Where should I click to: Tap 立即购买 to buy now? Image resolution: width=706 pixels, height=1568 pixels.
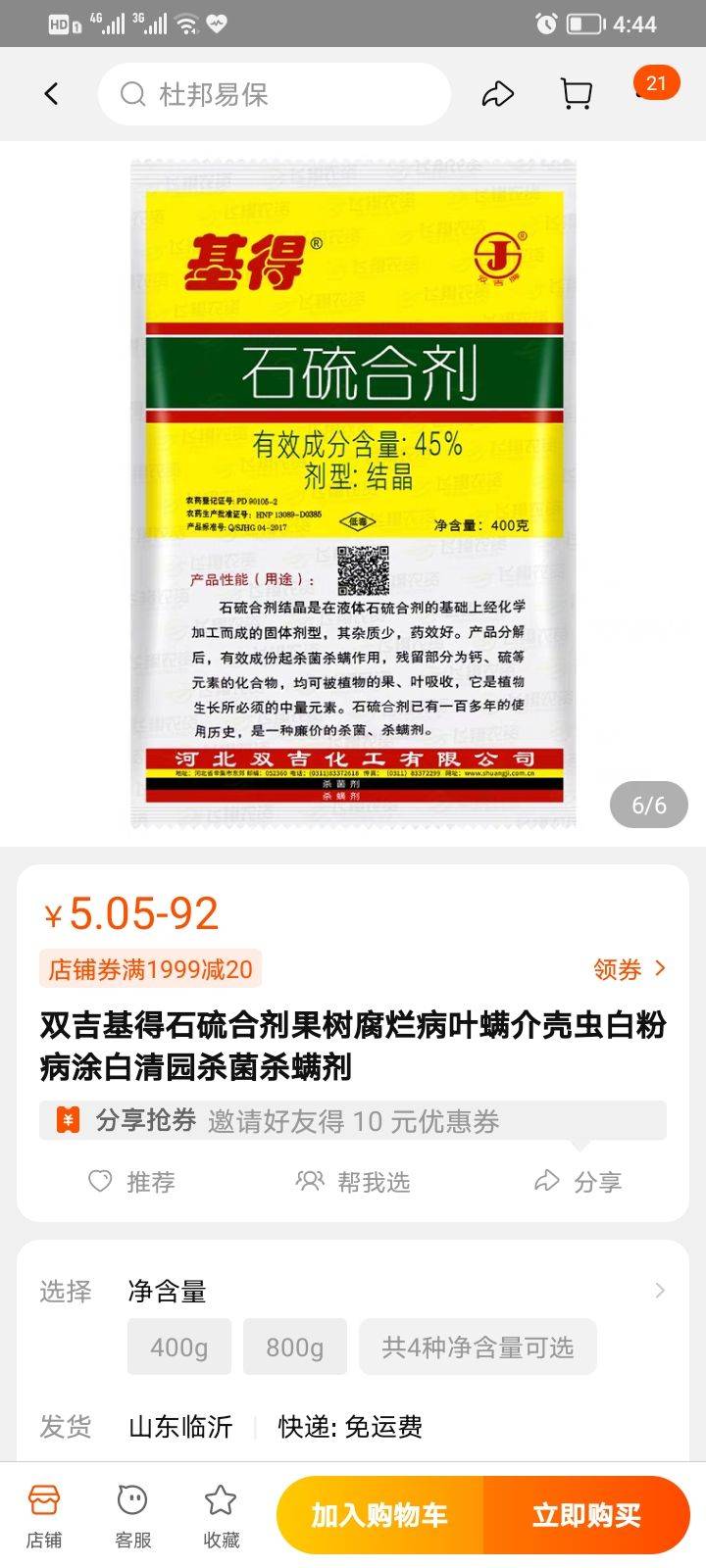(586, 1515)
